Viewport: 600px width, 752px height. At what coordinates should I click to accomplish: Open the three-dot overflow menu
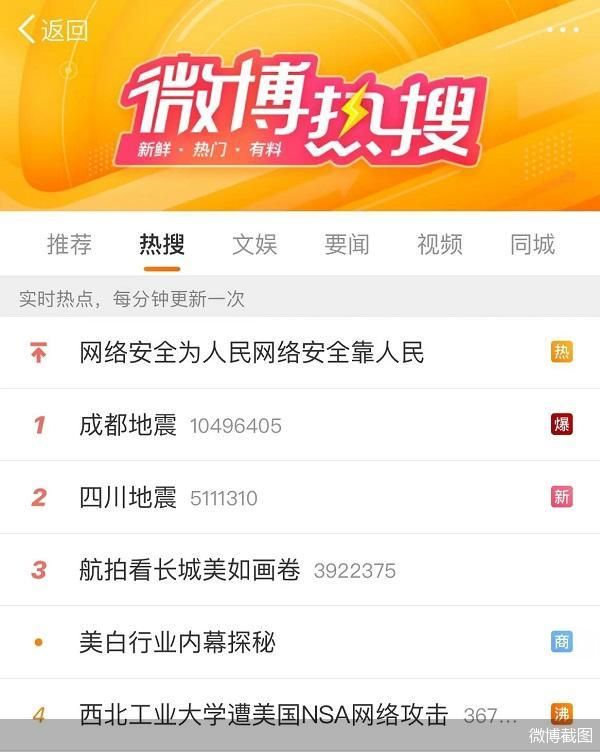pos(562,30)
